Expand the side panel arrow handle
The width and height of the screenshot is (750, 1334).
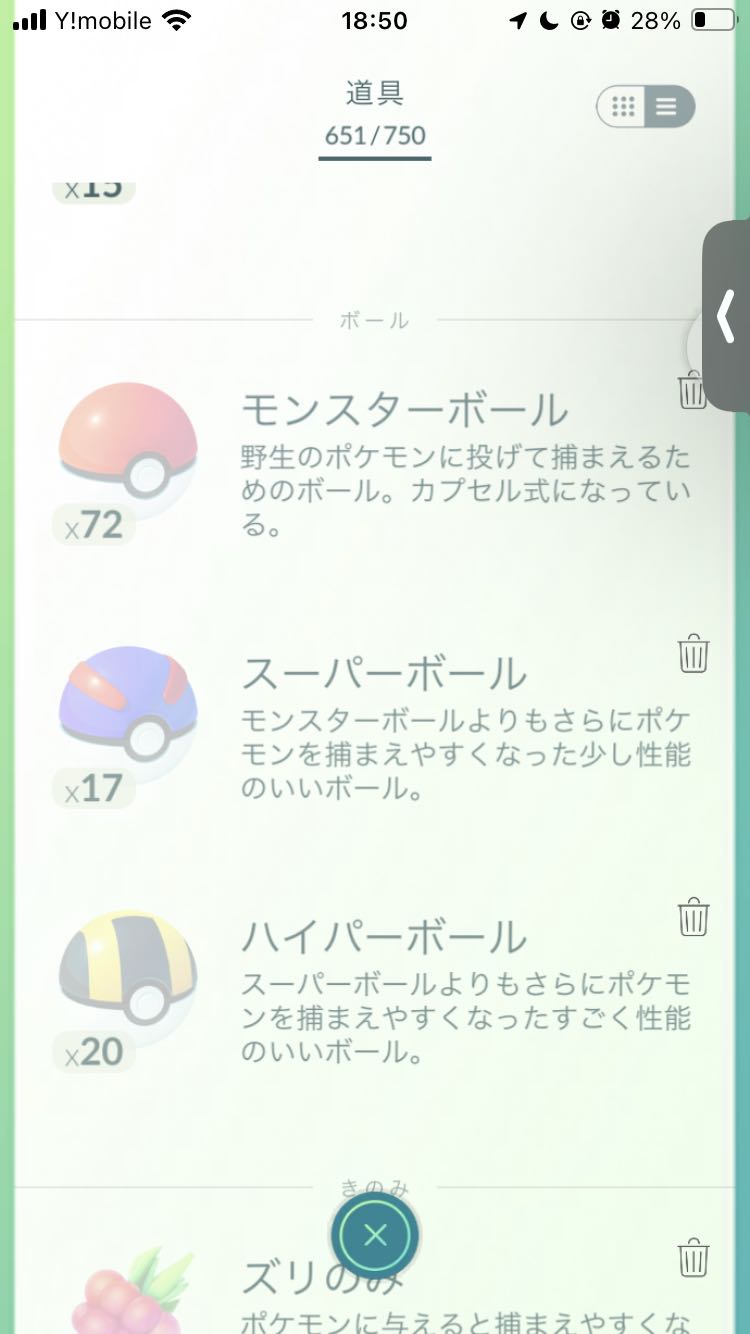[x=727, y=317]
